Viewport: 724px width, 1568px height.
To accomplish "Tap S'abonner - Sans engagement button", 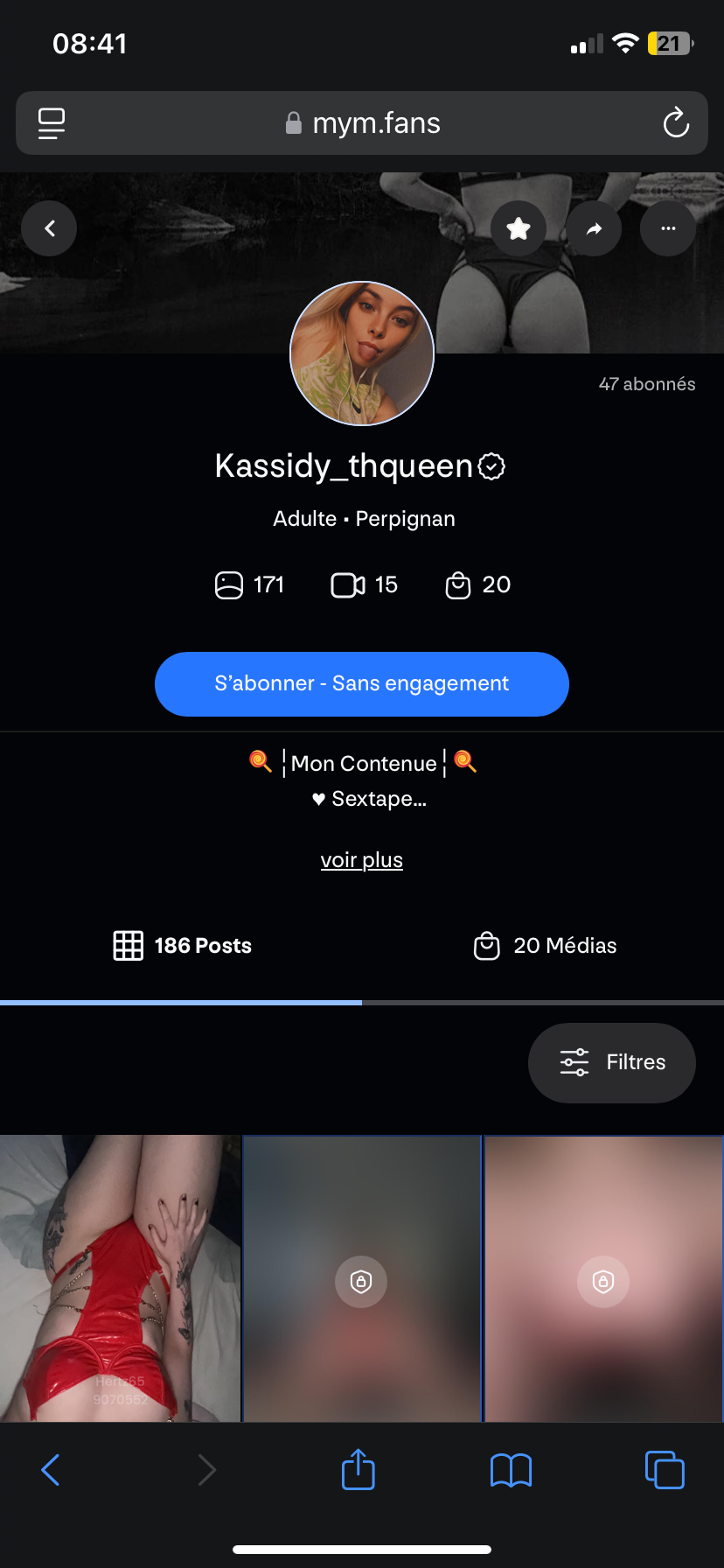I will tap(362, 683).
